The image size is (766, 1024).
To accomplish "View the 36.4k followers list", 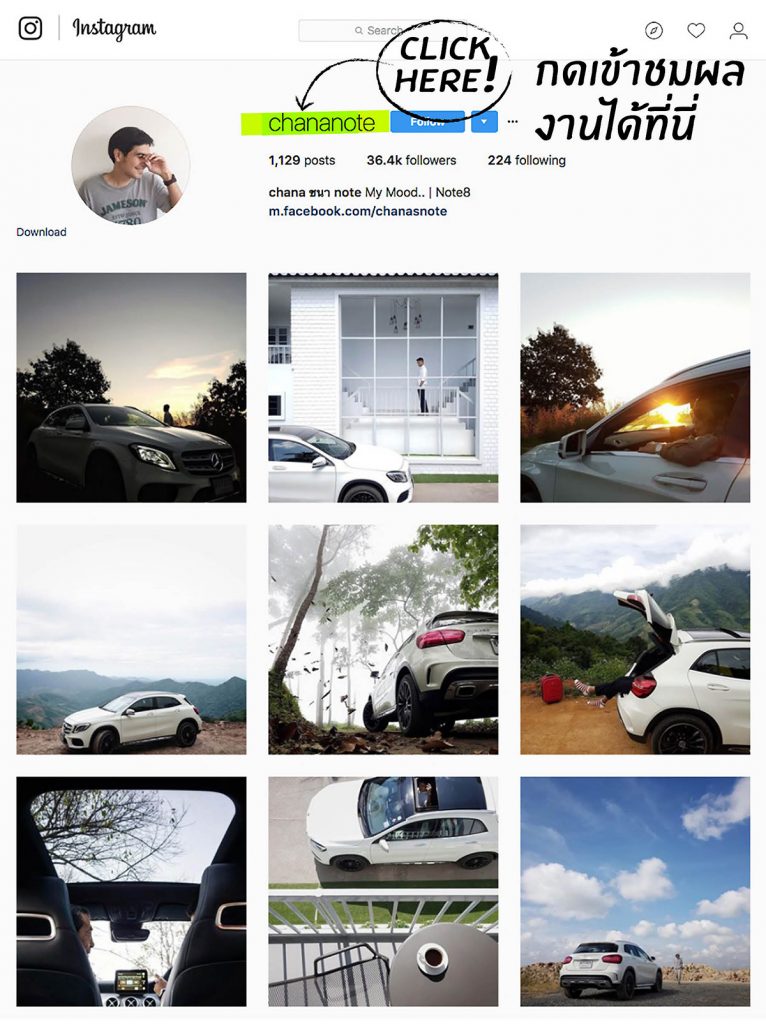I will click(x=411, y=160).
